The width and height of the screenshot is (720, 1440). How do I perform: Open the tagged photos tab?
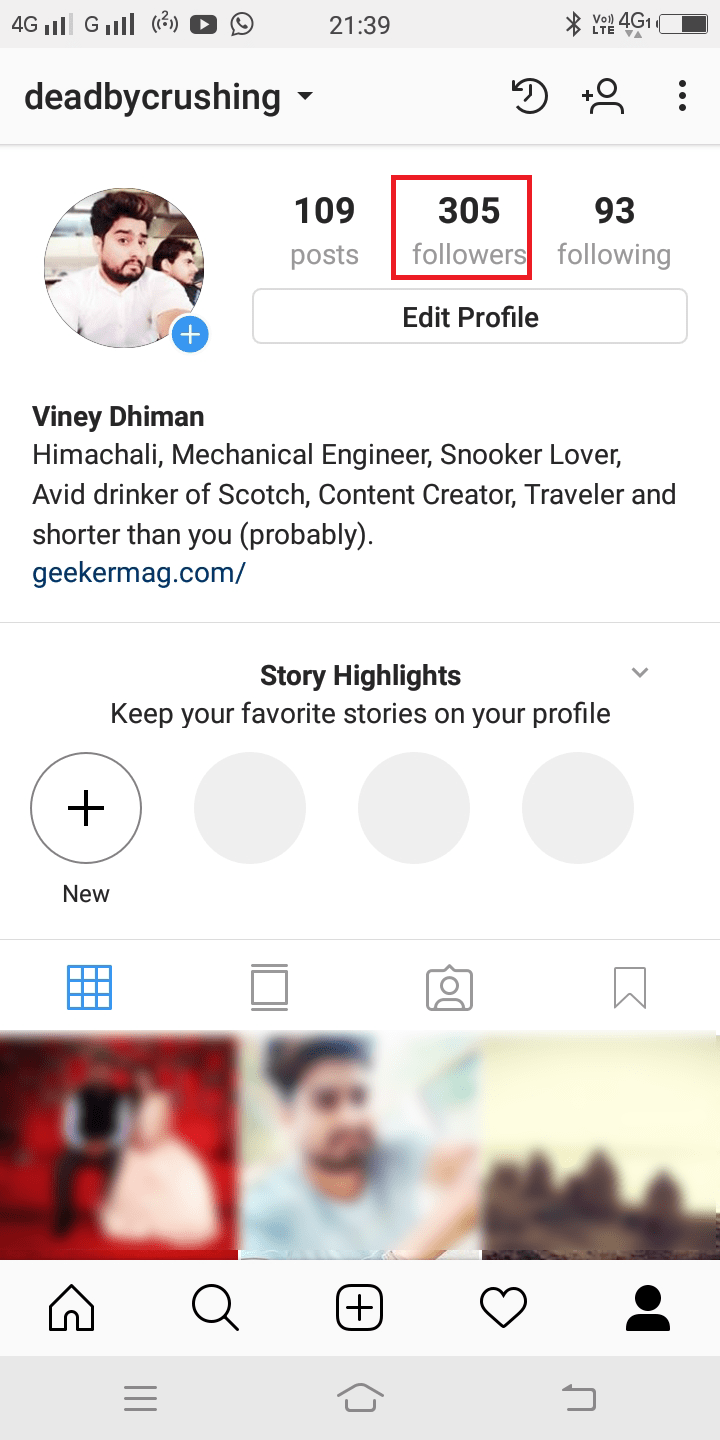pyautogui.click(x=449, y=988)
